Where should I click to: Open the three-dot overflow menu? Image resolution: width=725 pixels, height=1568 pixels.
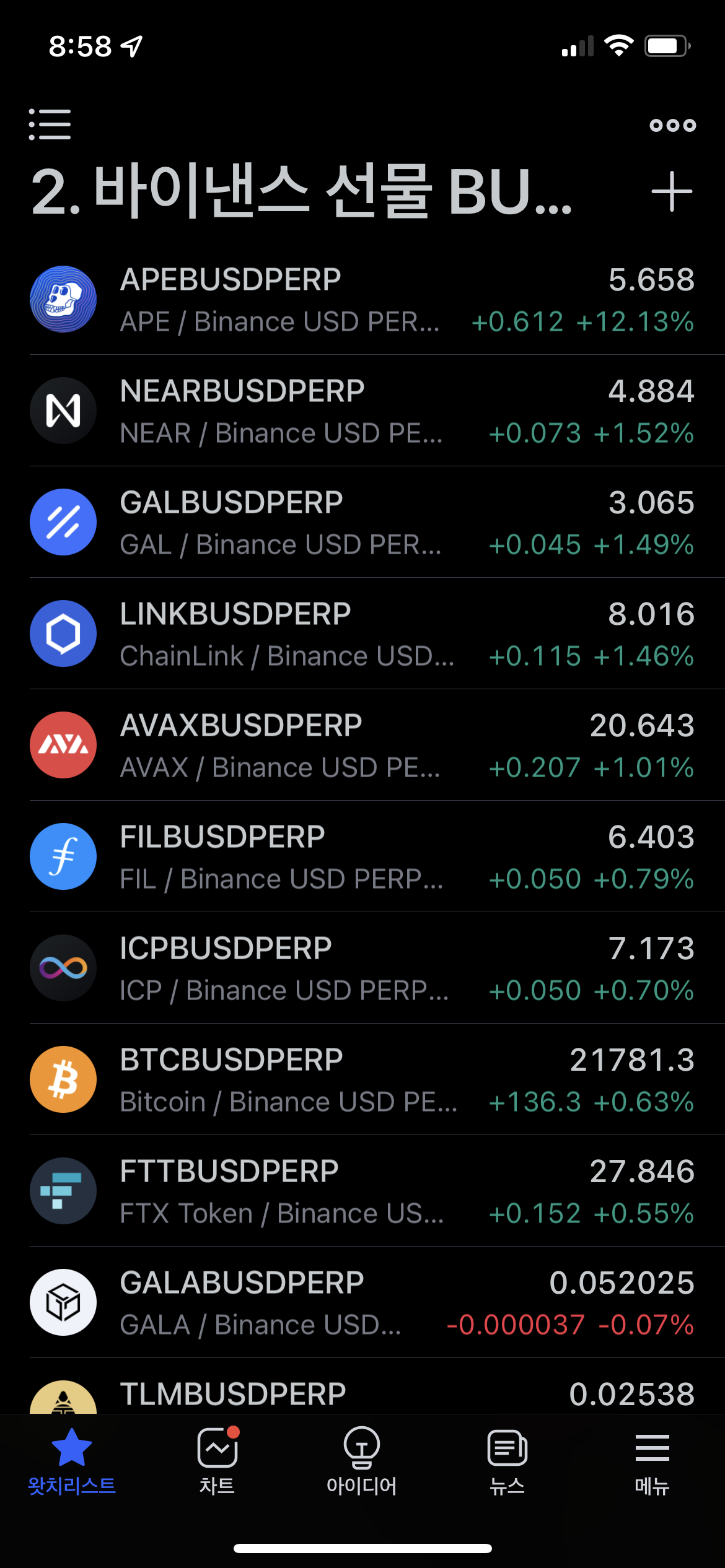pos(672,125)
